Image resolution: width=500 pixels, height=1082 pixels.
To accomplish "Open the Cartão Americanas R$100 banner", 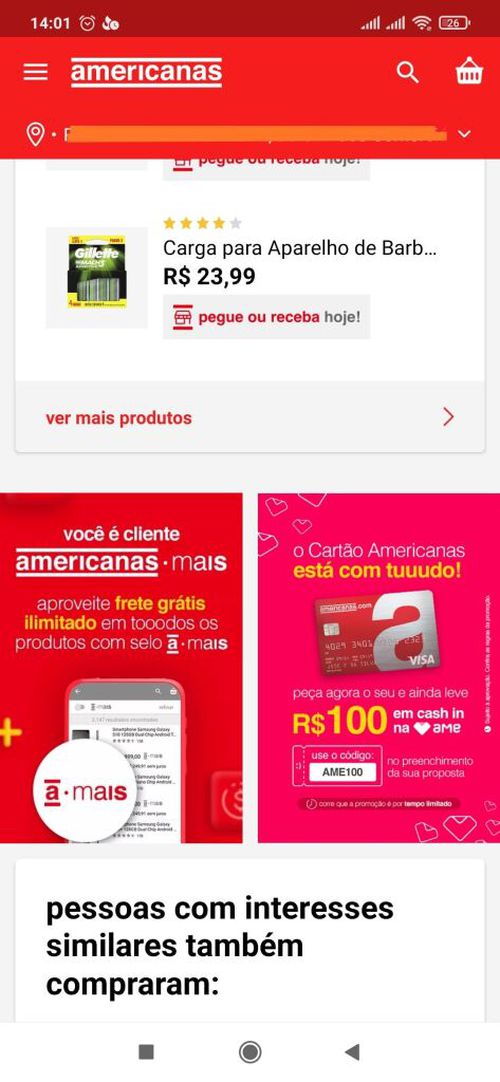I will 379,667.
